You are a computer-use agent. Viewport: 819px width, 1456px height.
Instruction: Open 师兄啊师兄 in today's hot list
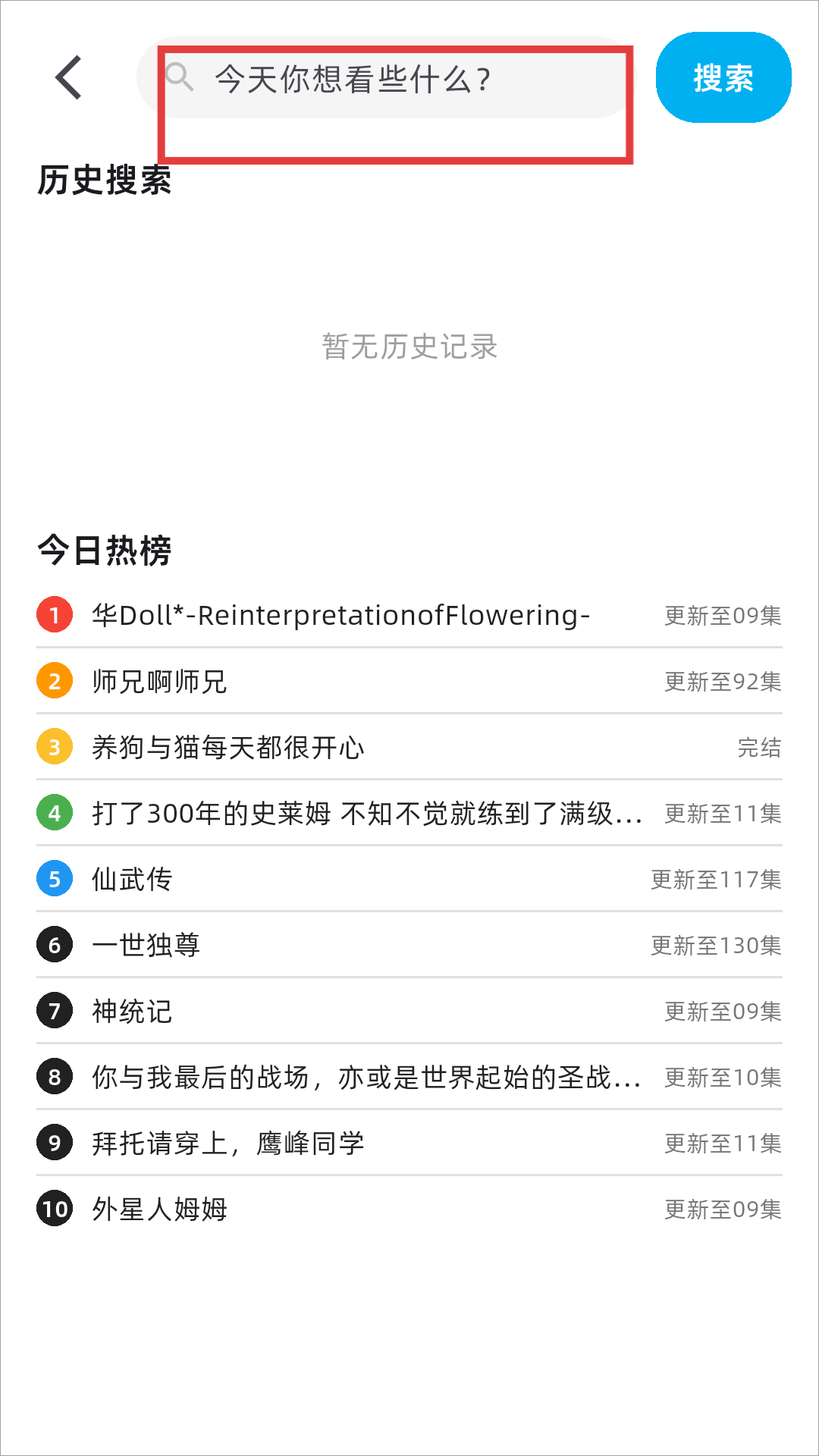(409, 681)
